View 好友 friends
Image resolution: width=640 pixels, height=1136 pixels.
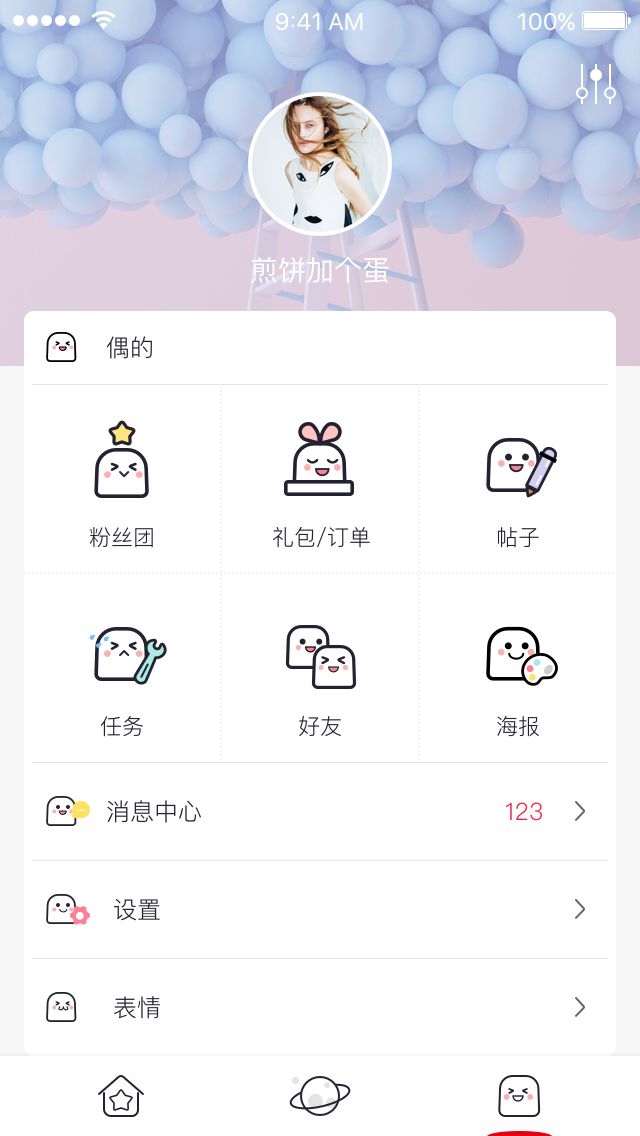tap(320, 670)
